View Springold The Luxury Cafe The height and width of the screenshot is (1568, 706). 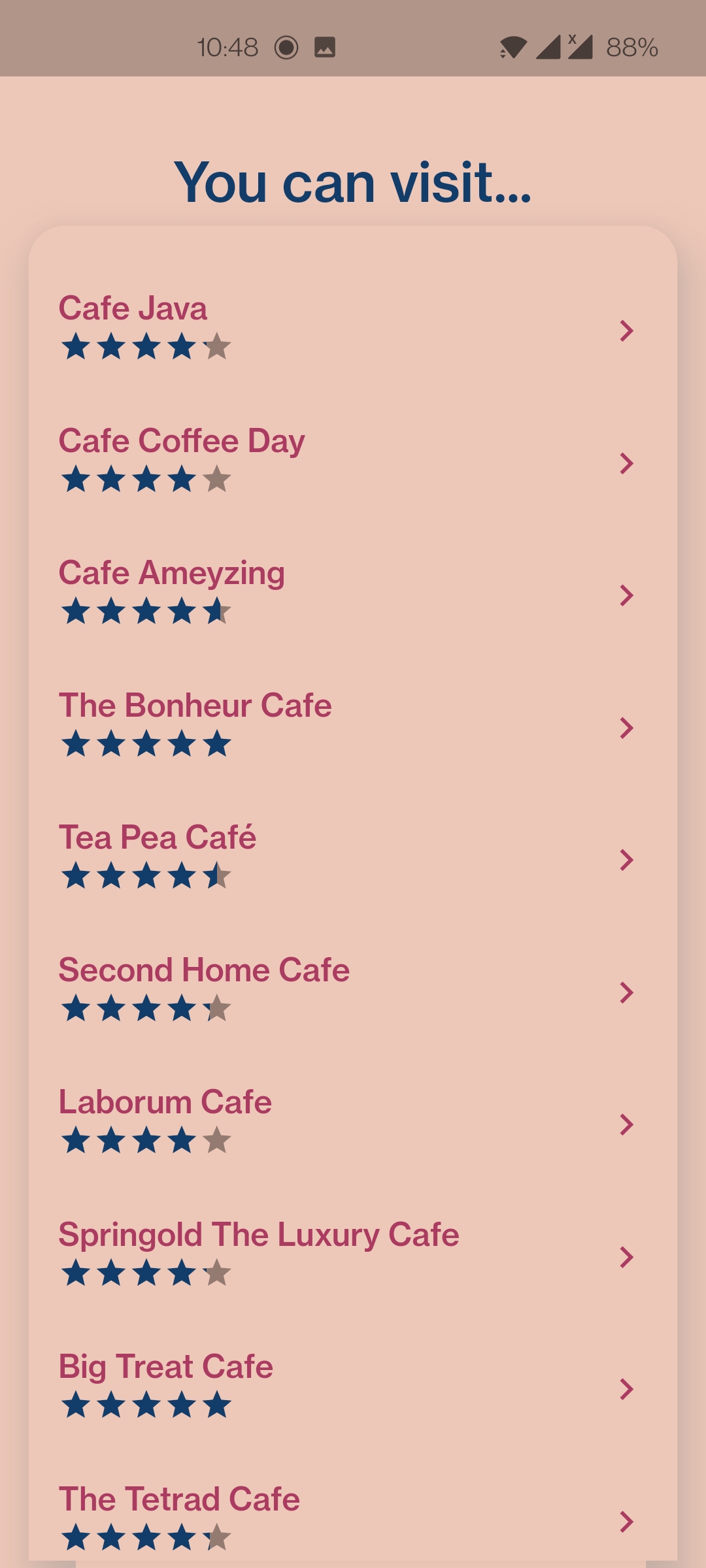click(353, 1255)
